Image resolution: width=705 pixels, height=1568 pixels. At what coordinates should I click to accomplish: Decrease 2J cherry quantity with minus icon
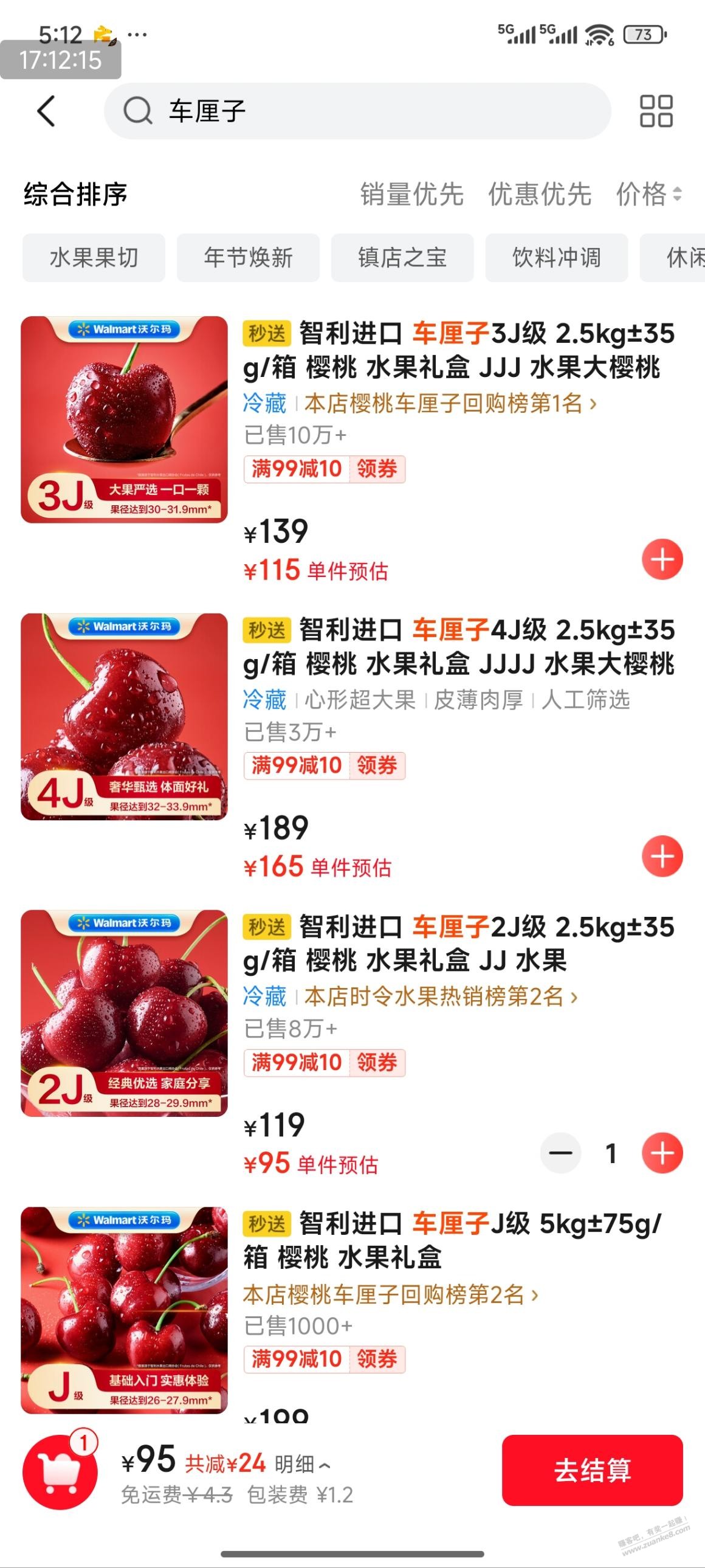click(560, 1152)
